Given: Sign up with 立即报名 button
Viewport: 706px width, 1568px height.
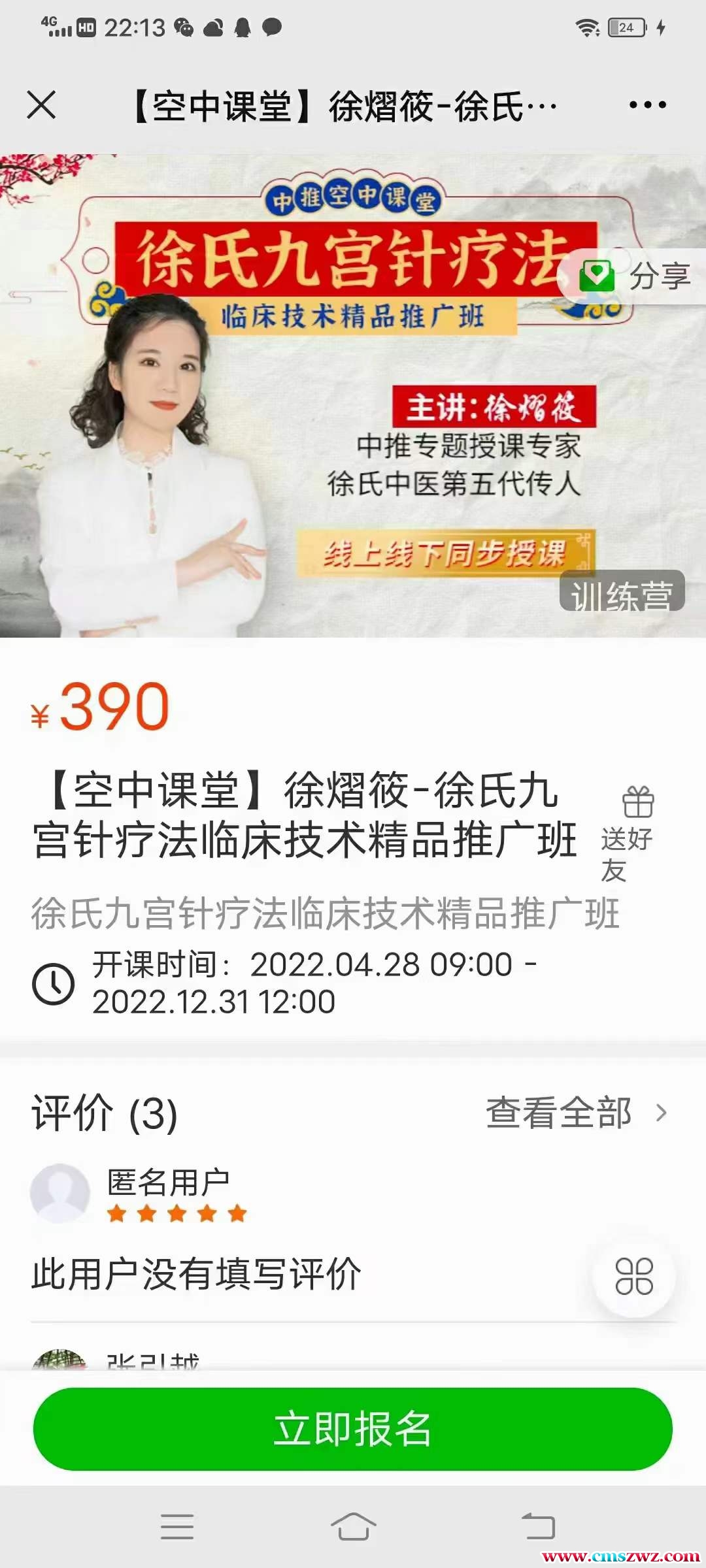Looking at the screenshot, I should (x=353, y=1429).
